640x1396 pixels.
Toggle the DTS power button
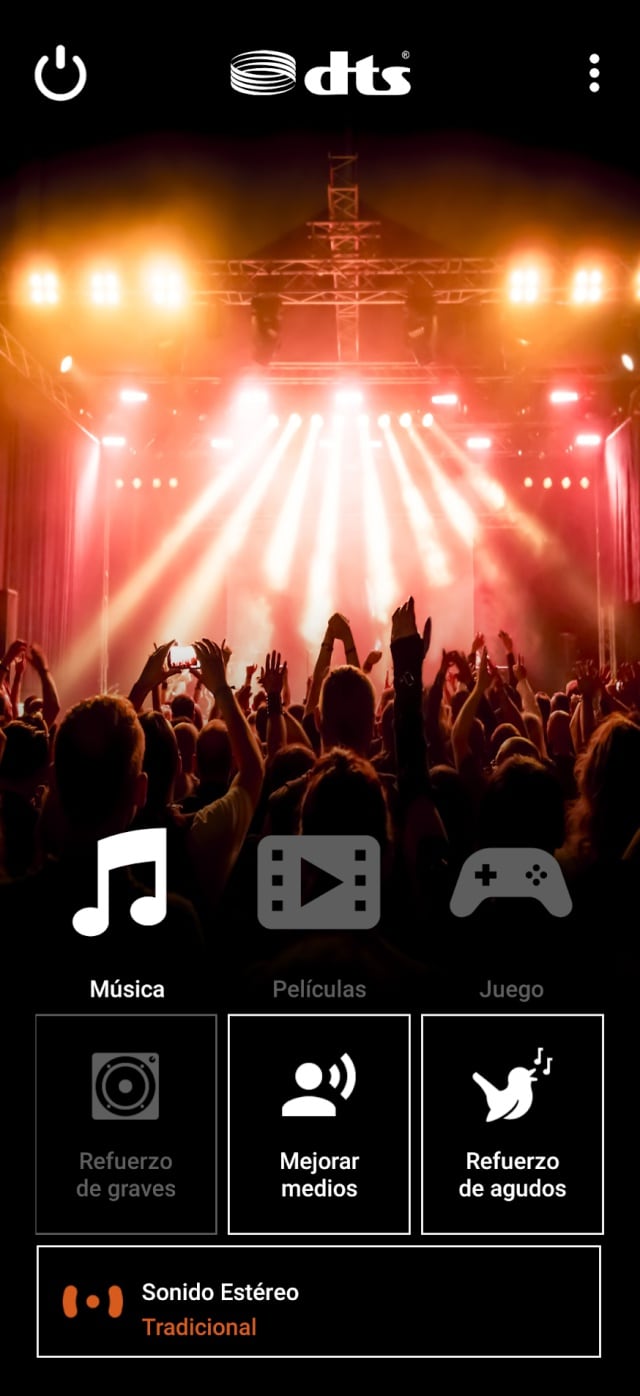61,74
